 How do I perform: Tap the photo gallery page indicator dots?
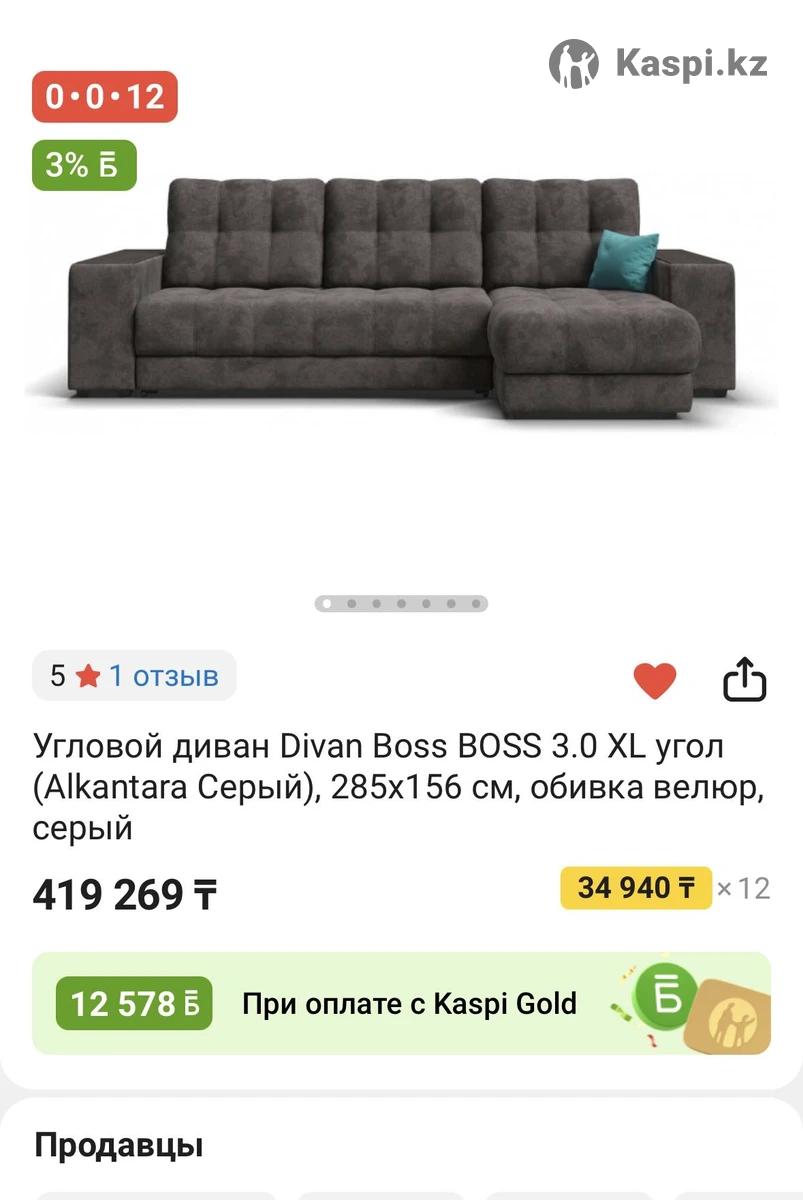click(x=401, y=603)
